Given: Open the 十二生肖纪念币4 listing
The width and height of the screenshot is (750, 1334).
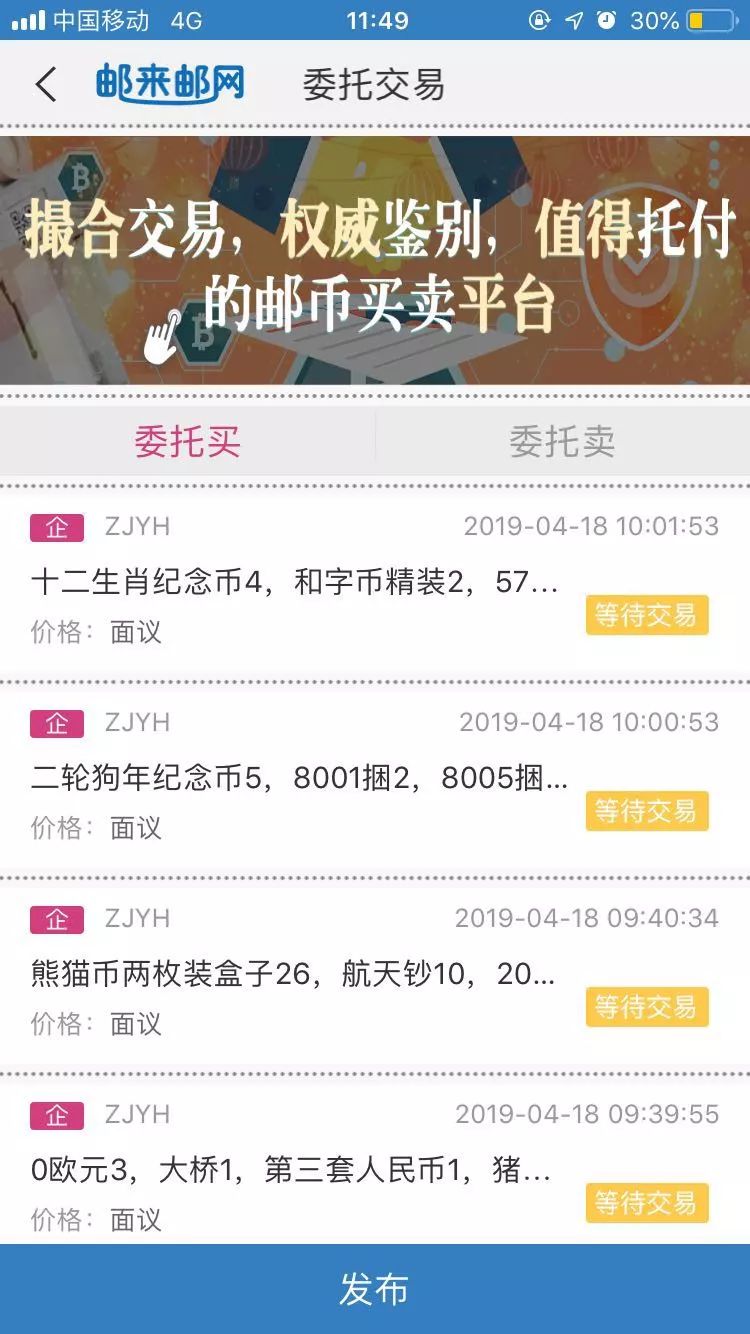Looking at the screenshot, I should pyautogui.click(x=295, y=583).
